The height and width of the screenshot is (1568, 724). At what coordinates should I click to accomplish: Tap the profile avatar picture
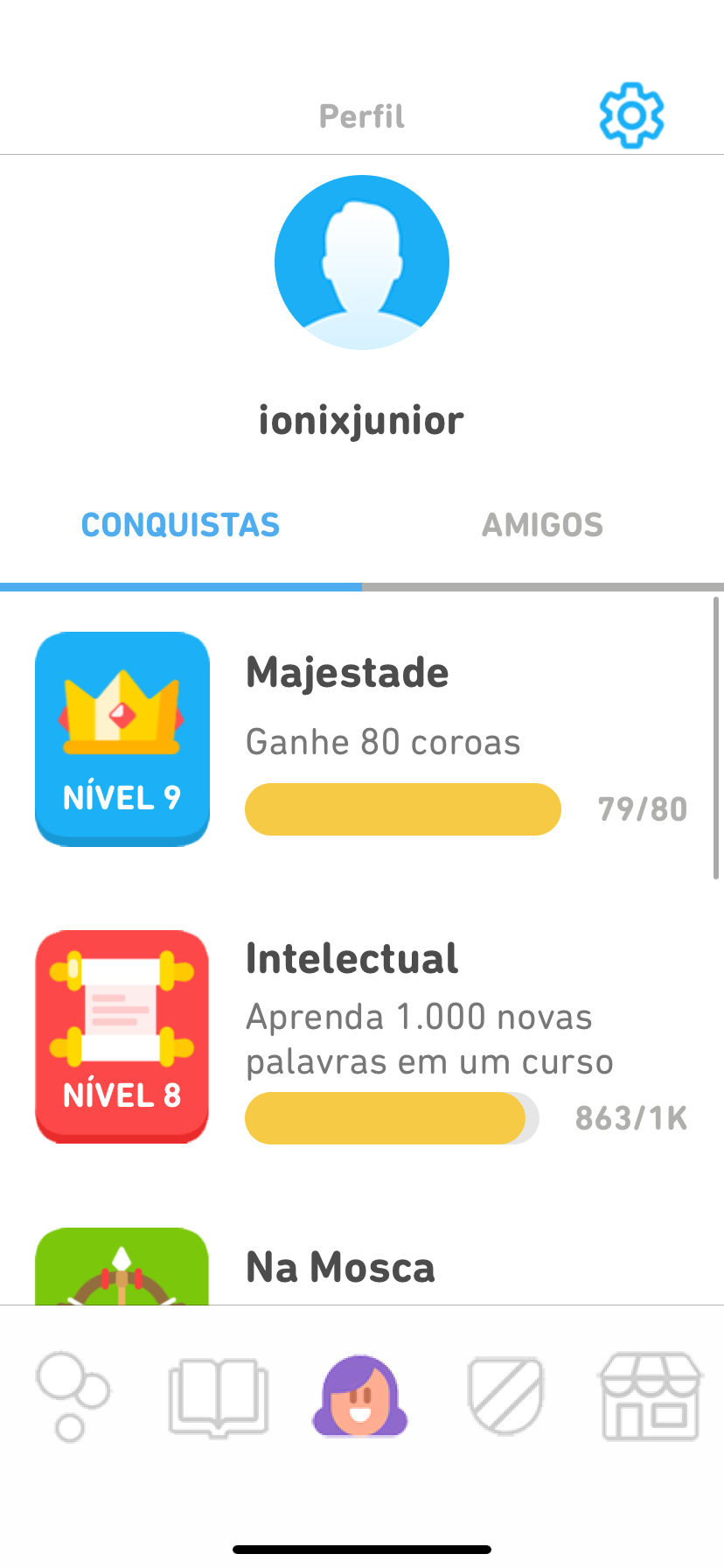pos(362,262)
